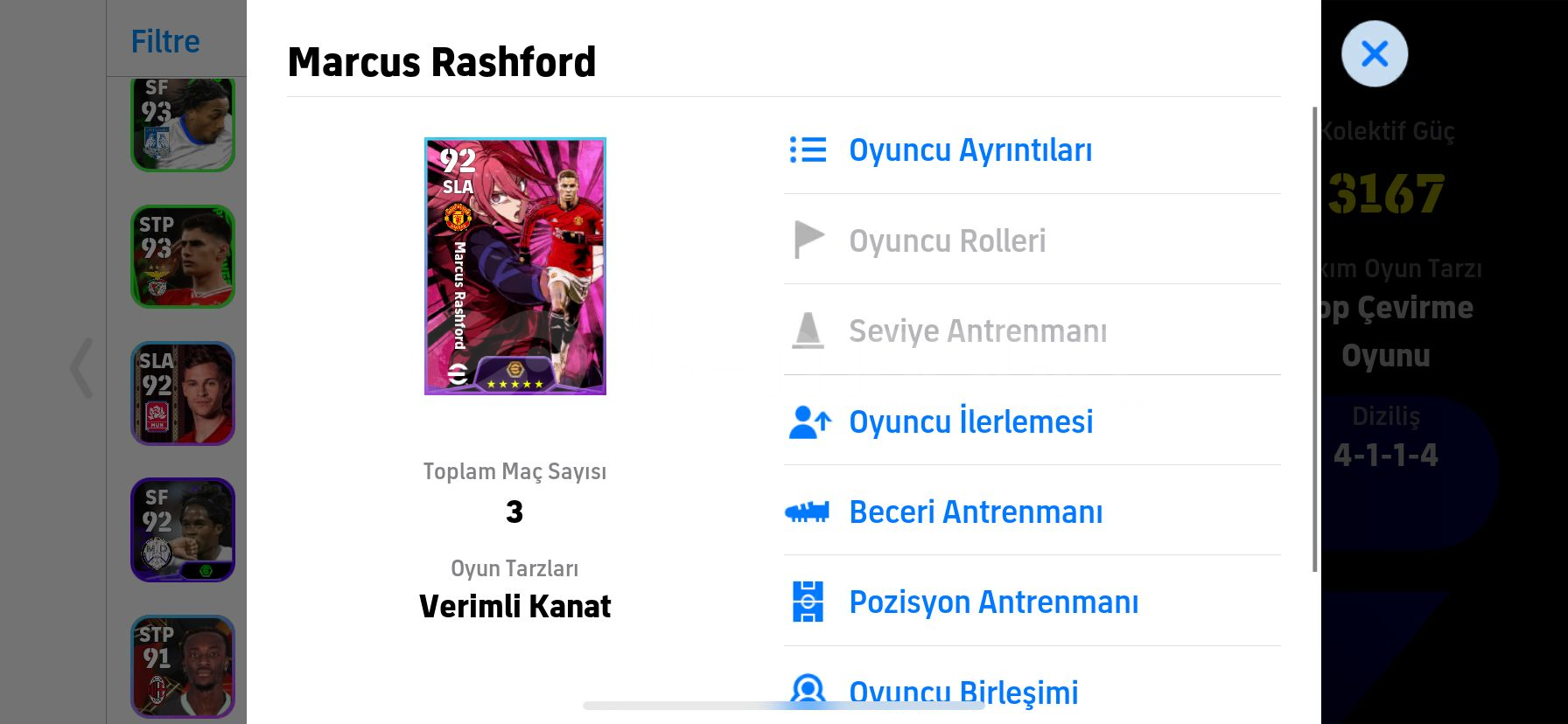
Task: Tap the left arrow to go back
Action: [81, 368]
